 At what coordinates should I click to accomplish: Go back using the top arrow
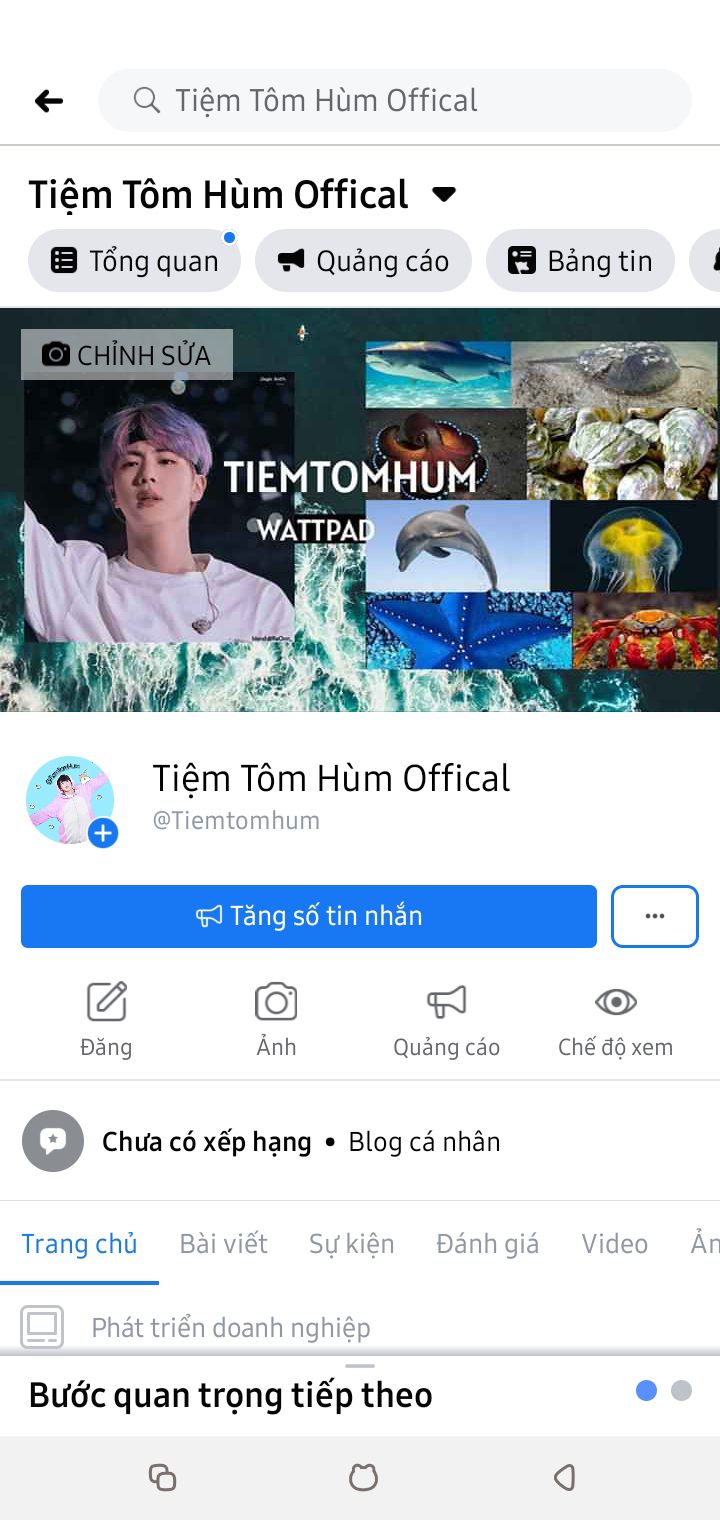pyautogui.click(x=48, y=100)
